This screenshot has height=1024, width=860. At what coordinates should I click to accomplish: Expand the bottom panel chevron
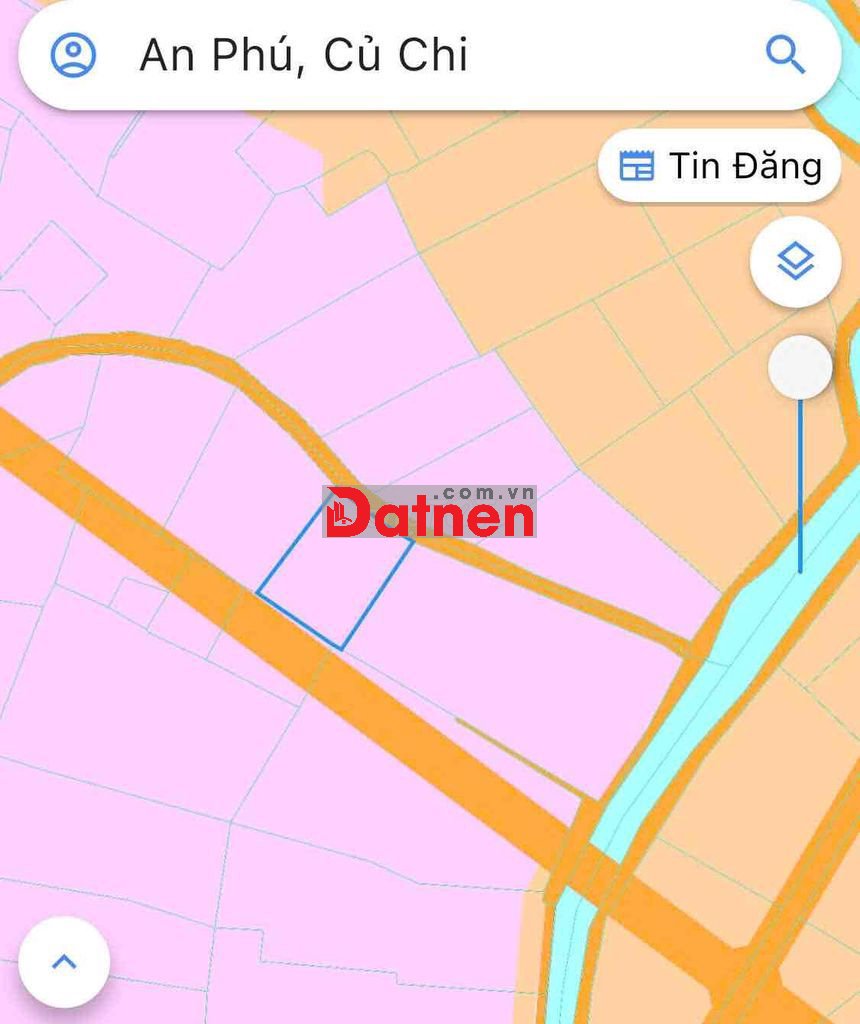tap(64, 962)
